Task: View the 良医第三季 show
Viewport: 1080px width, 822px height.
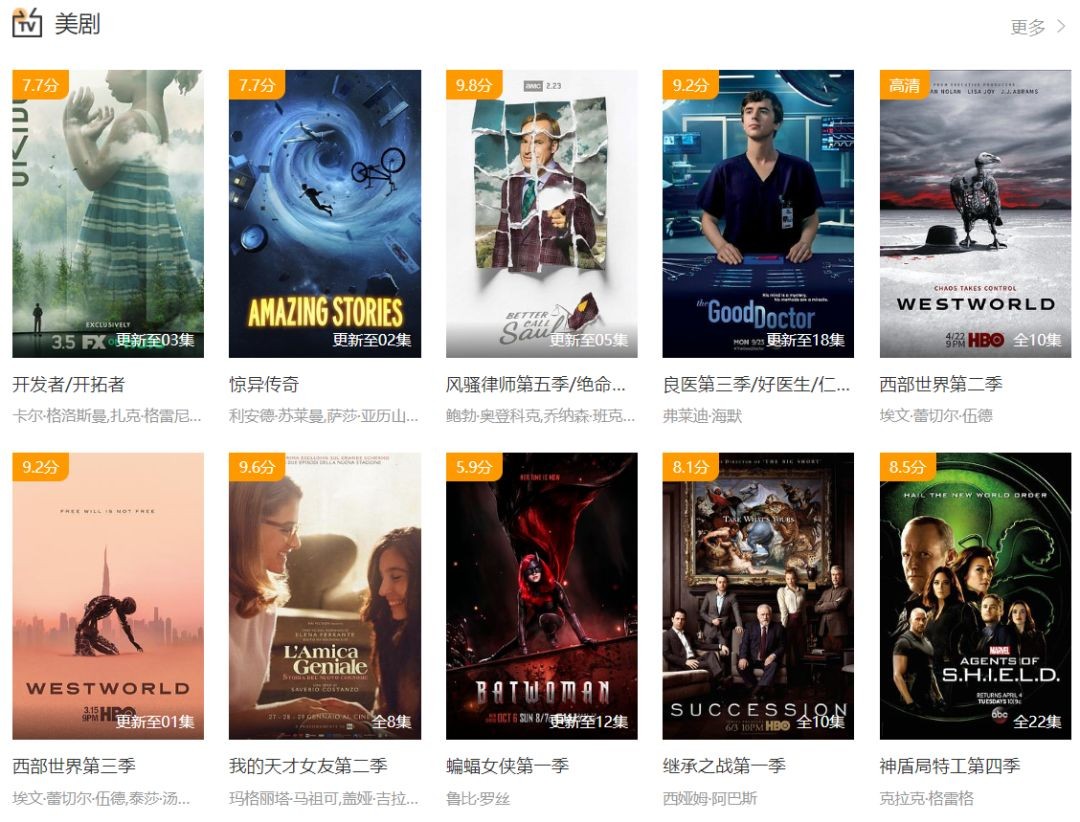Action: point(758,213)
